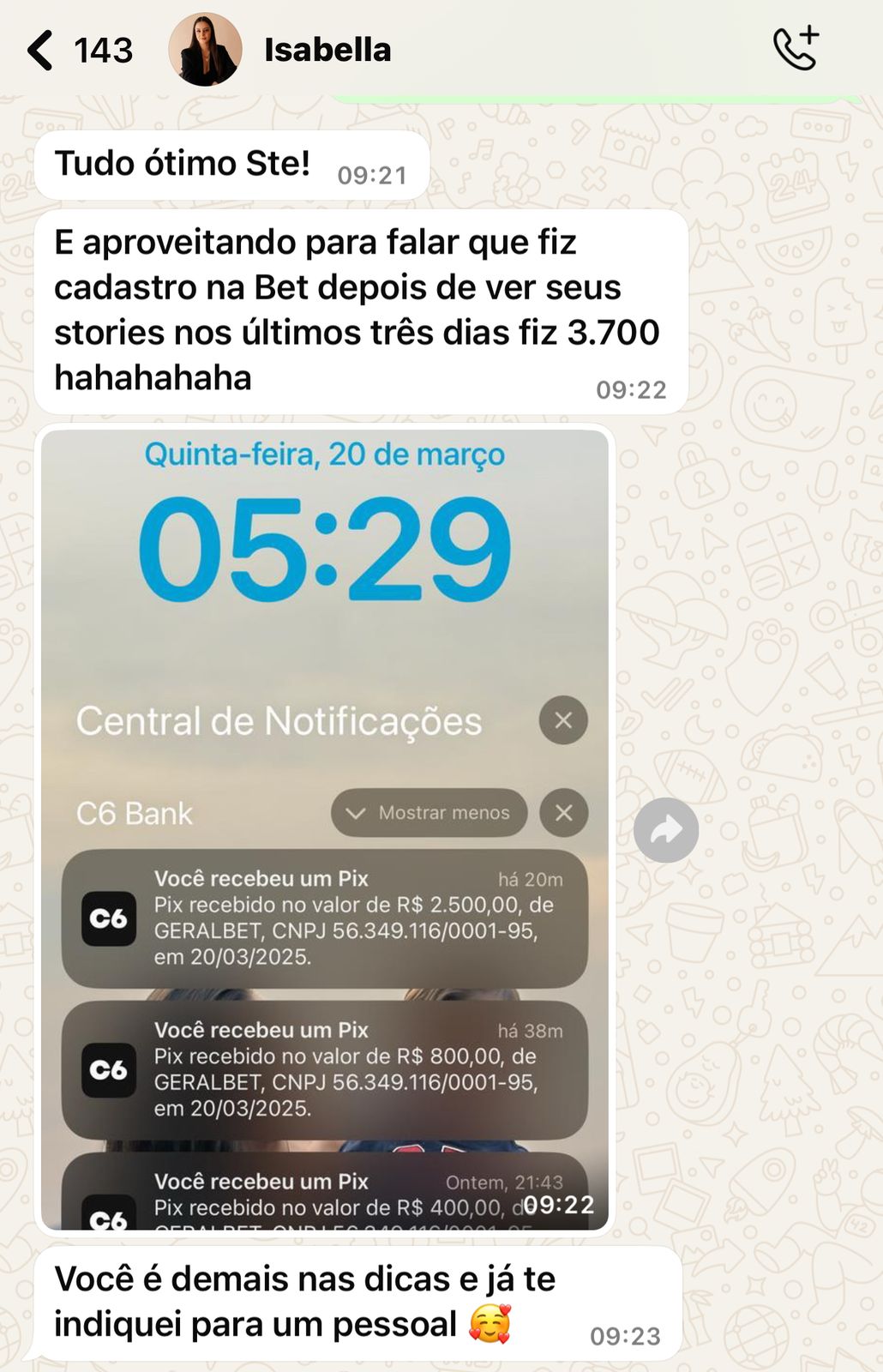Open the lock screen photo sent at 09:22
This screenshot has width=883, height=1372.
pyautogui.click(x=325, y=829)
